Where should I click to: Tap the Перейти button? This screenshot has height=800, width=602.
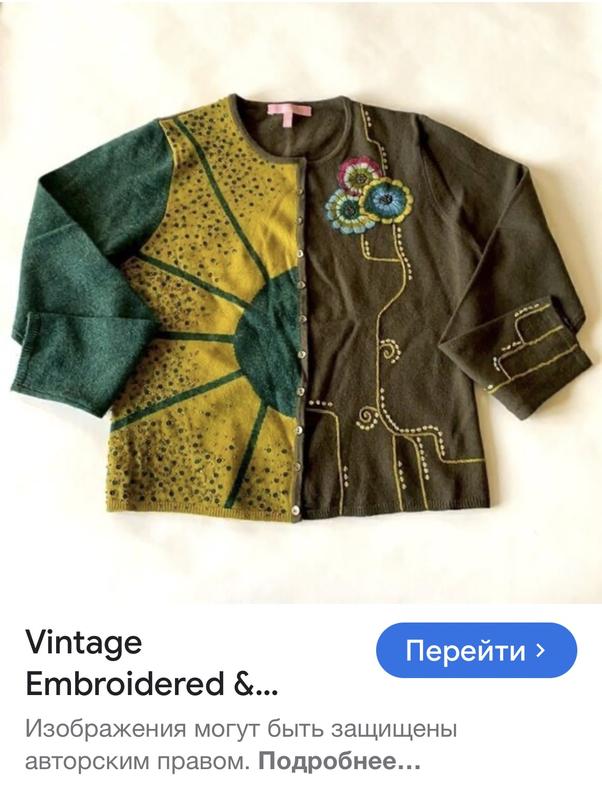click(x=476, y=651)
